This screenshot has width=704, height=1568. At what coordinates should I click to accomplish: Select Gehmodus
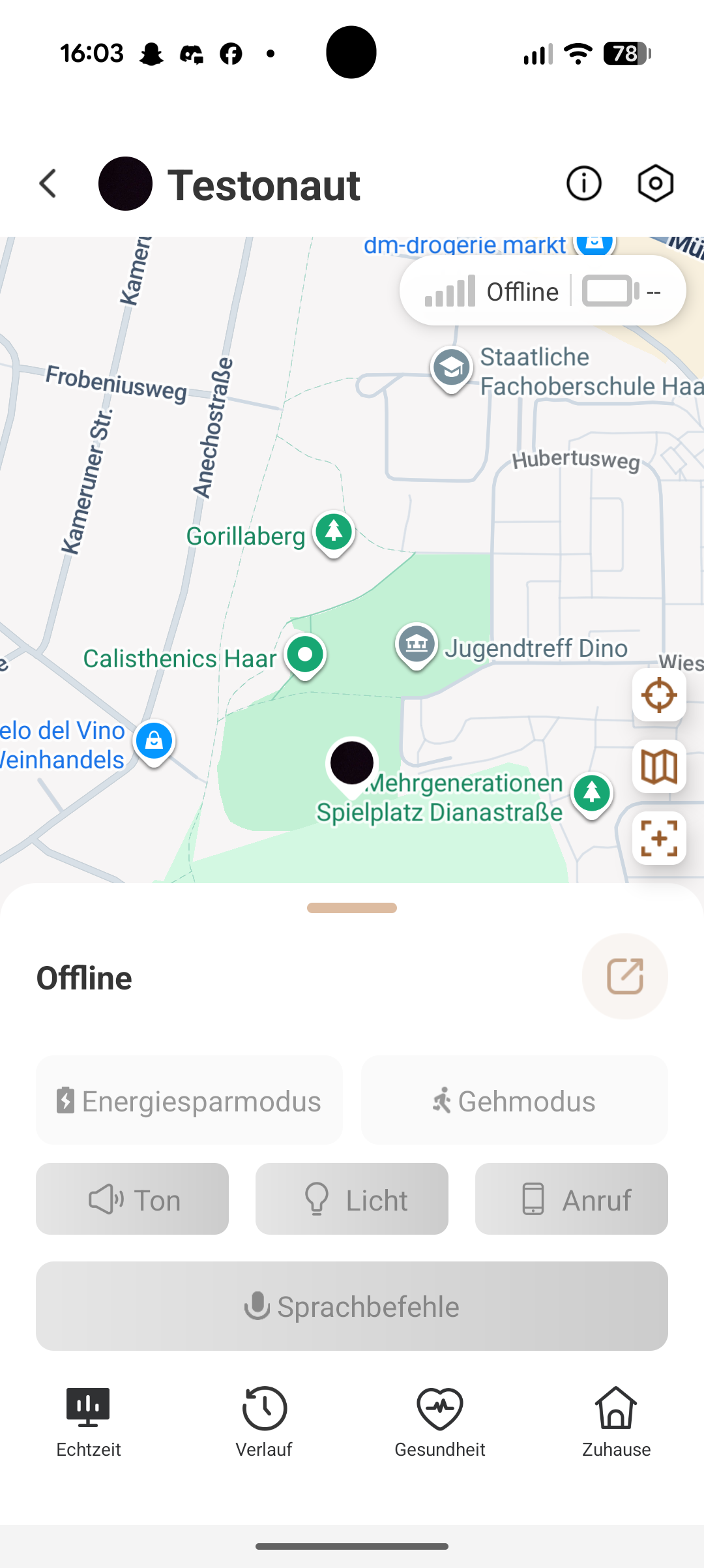(x=514, y=1100)
